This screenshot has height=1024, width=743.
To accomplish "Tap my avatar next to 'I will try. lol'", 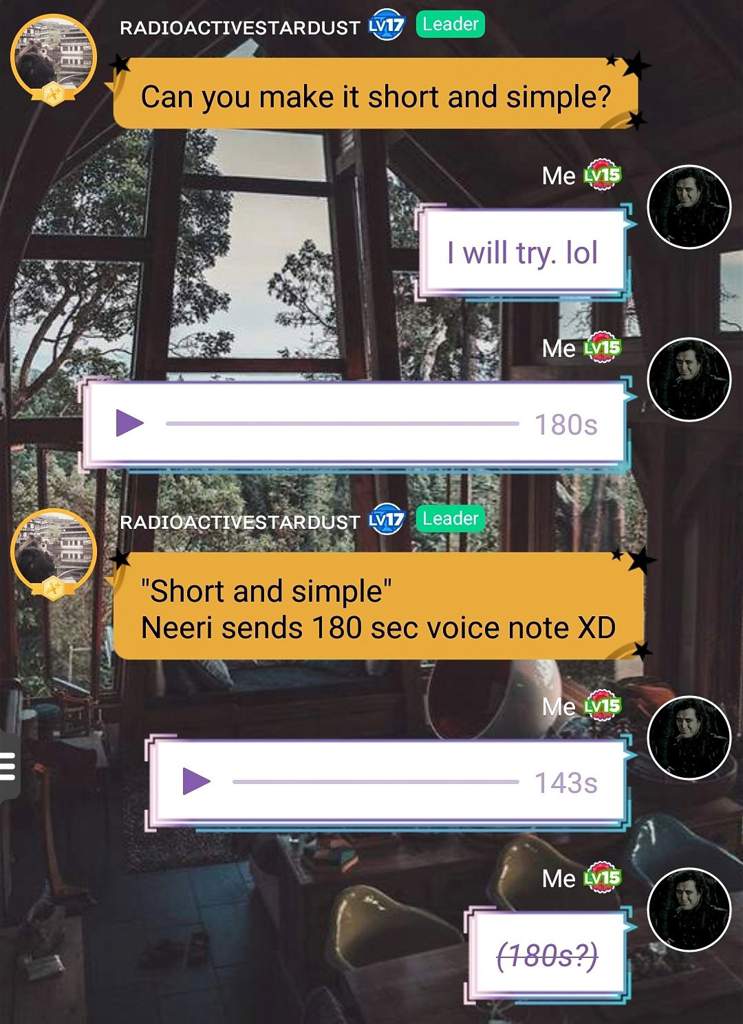I will [x=688, y=207].
